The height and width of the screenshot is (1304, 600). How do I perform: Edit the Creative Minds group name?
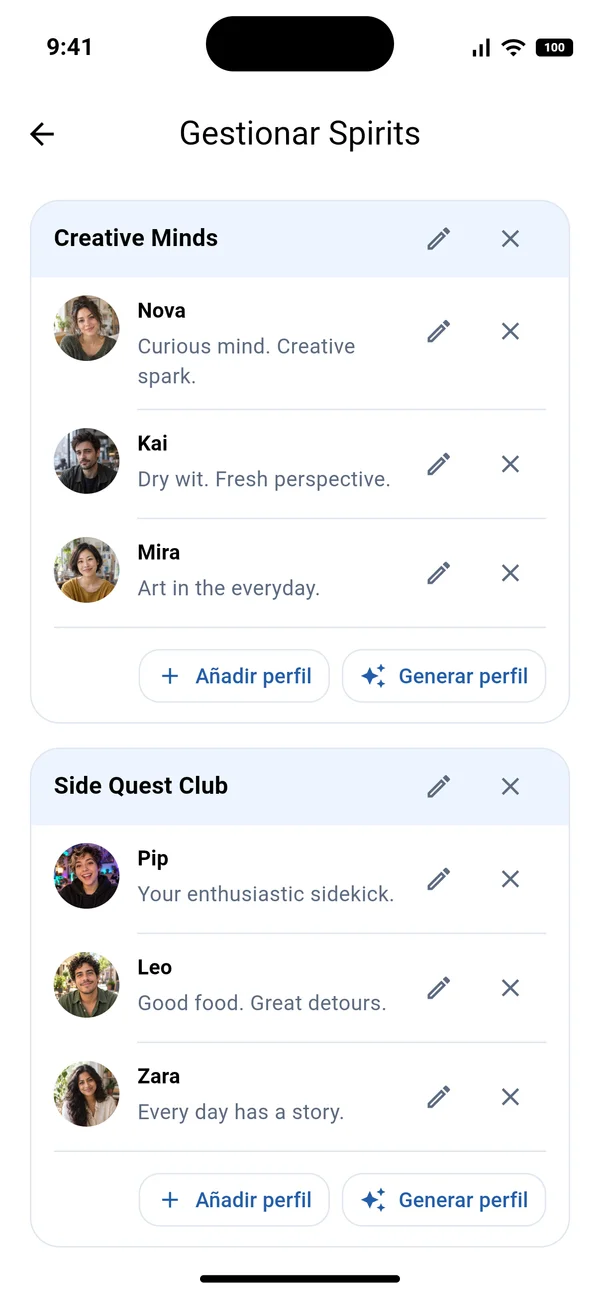click(x=439, y=239)
